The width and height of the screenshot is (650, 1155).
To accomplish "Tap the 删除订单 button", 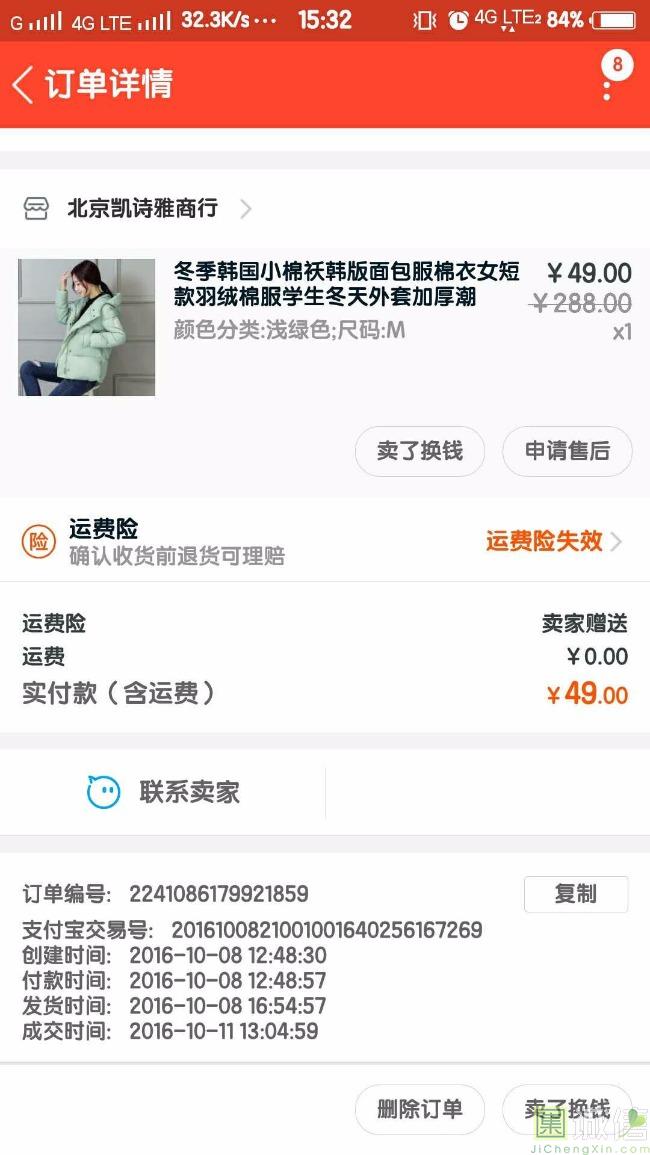I will [419, 1109].
